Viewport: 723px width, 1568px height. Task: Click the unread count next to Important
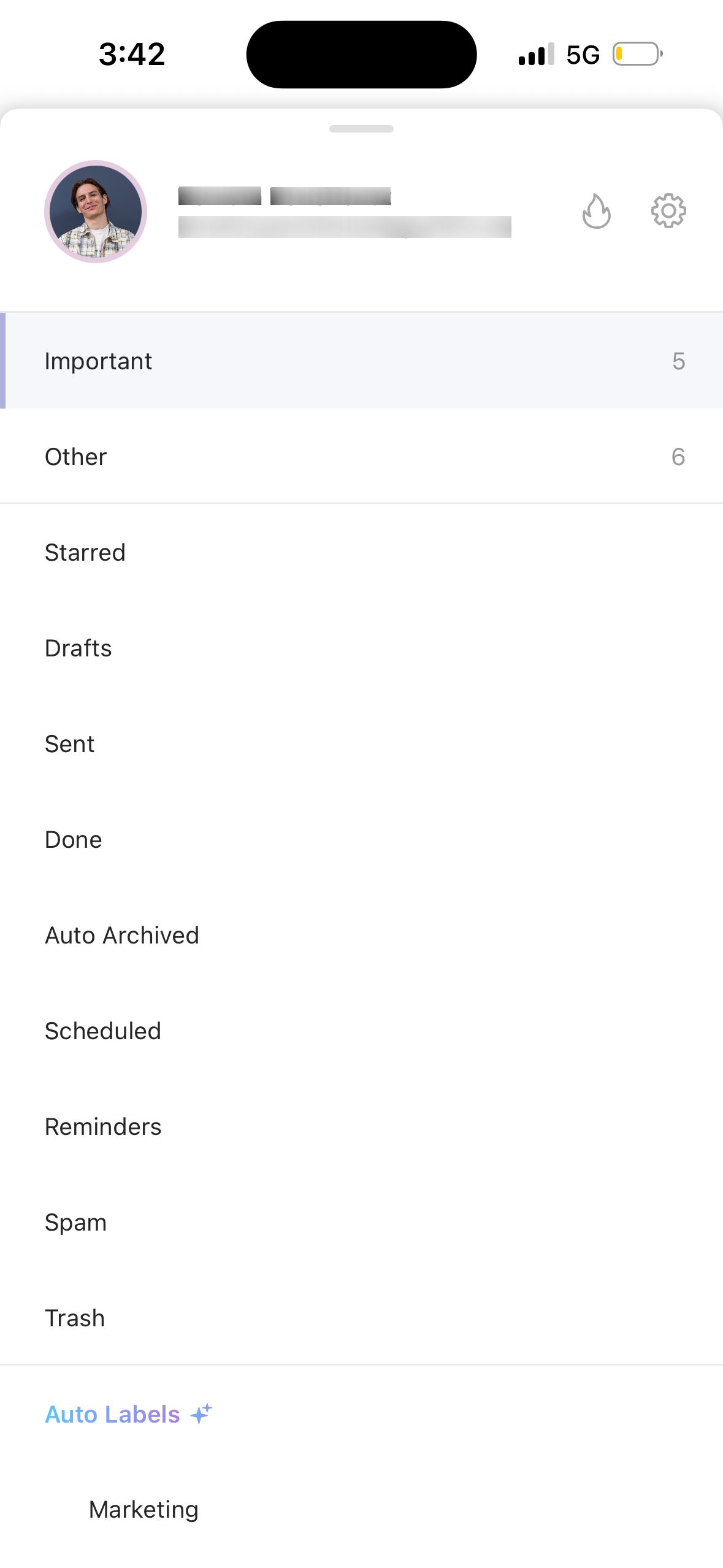coord(678,361)
